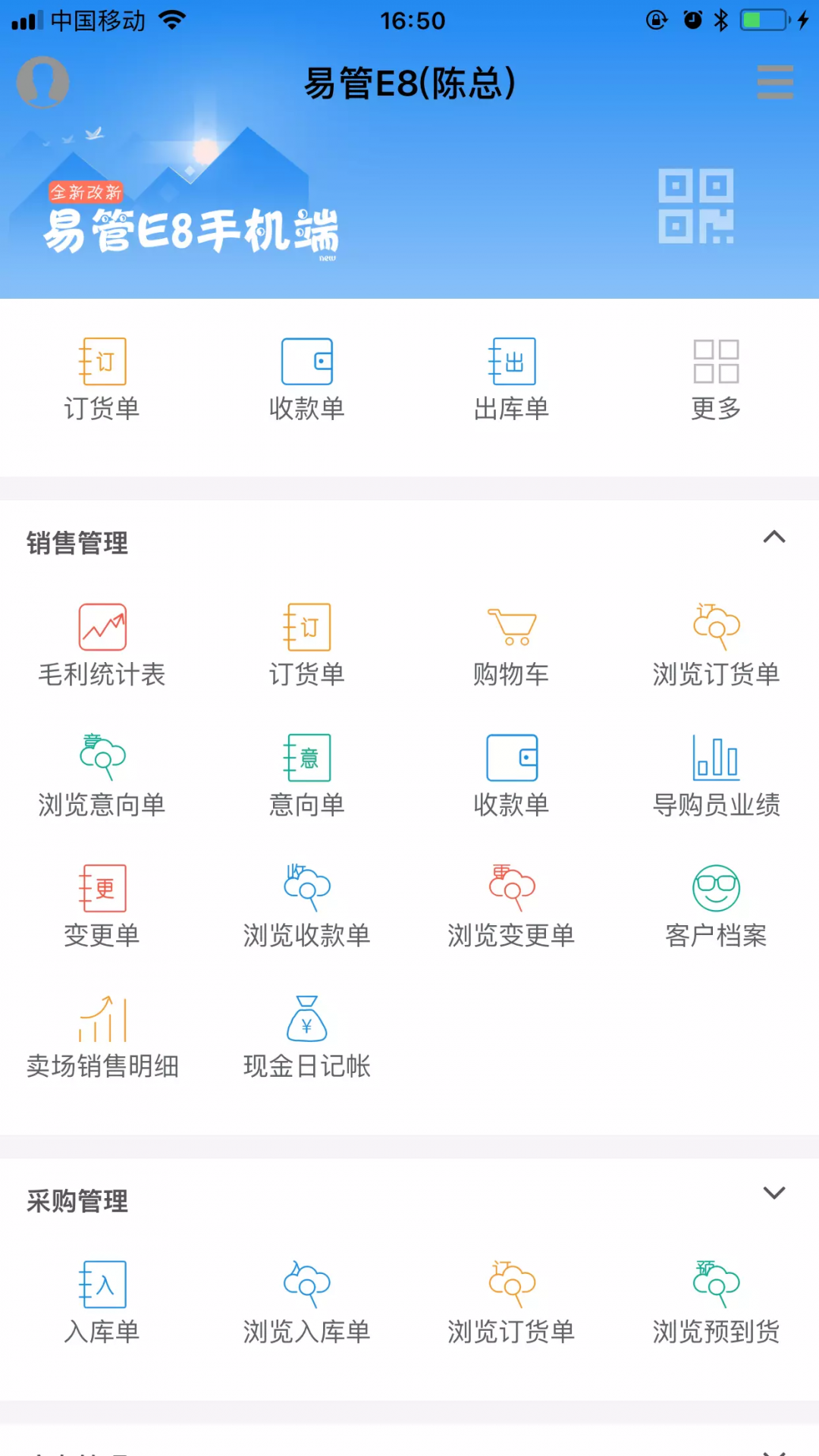Viewport: 819px width, 1456px height.
Task: Open the 变更单 icon
Action: coord(102,902)
